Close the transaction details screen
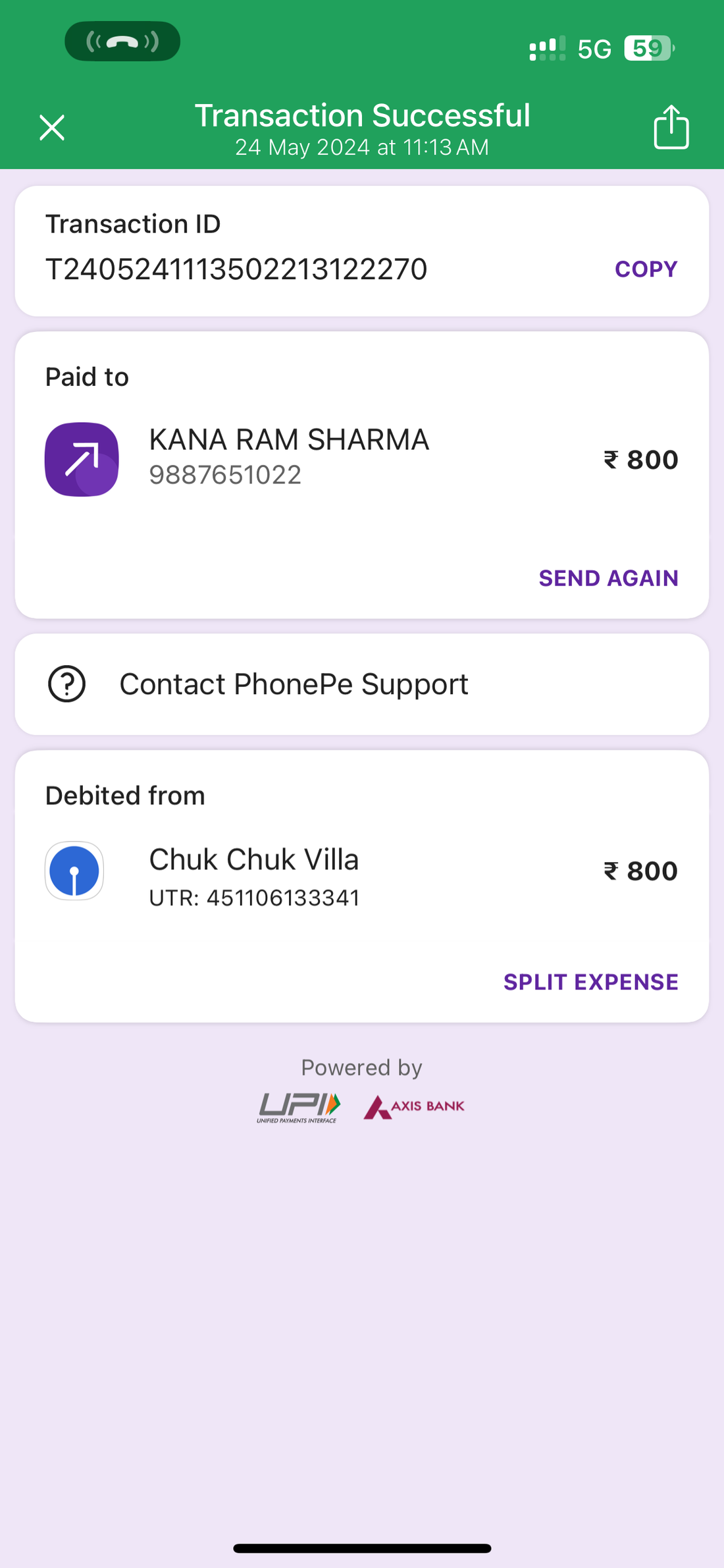 click(52, 128)
